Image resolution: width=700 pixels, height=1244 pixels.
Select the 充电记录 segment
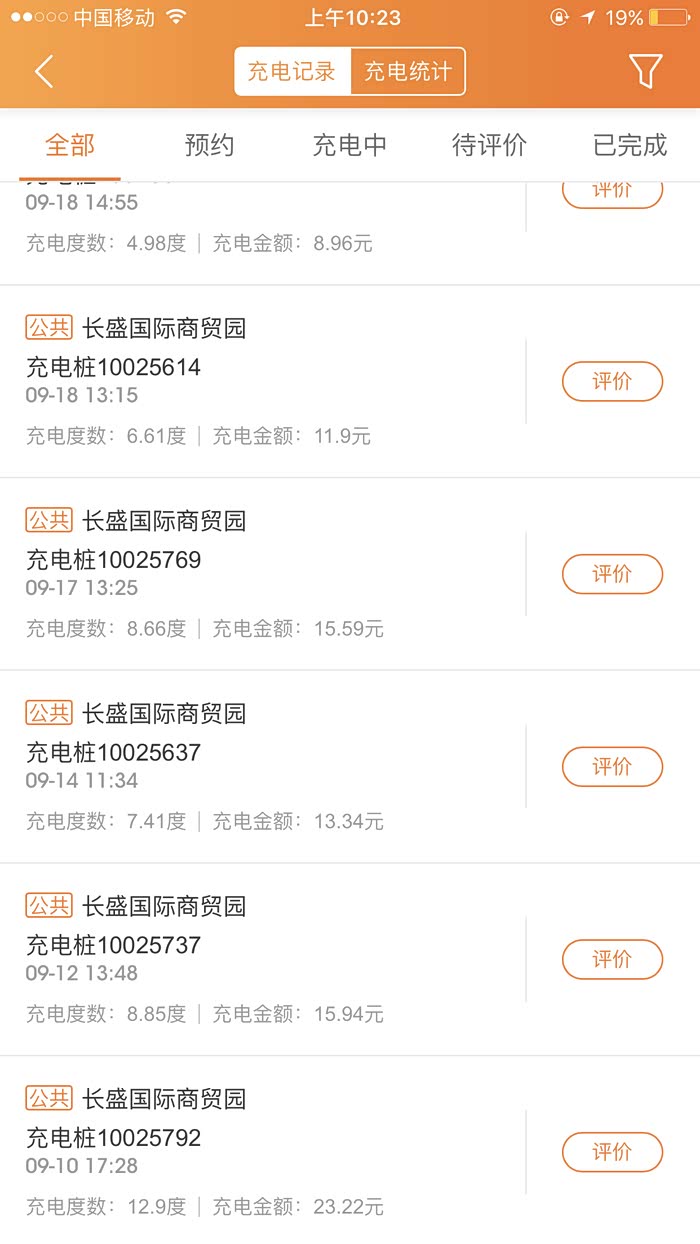(293, 72)
